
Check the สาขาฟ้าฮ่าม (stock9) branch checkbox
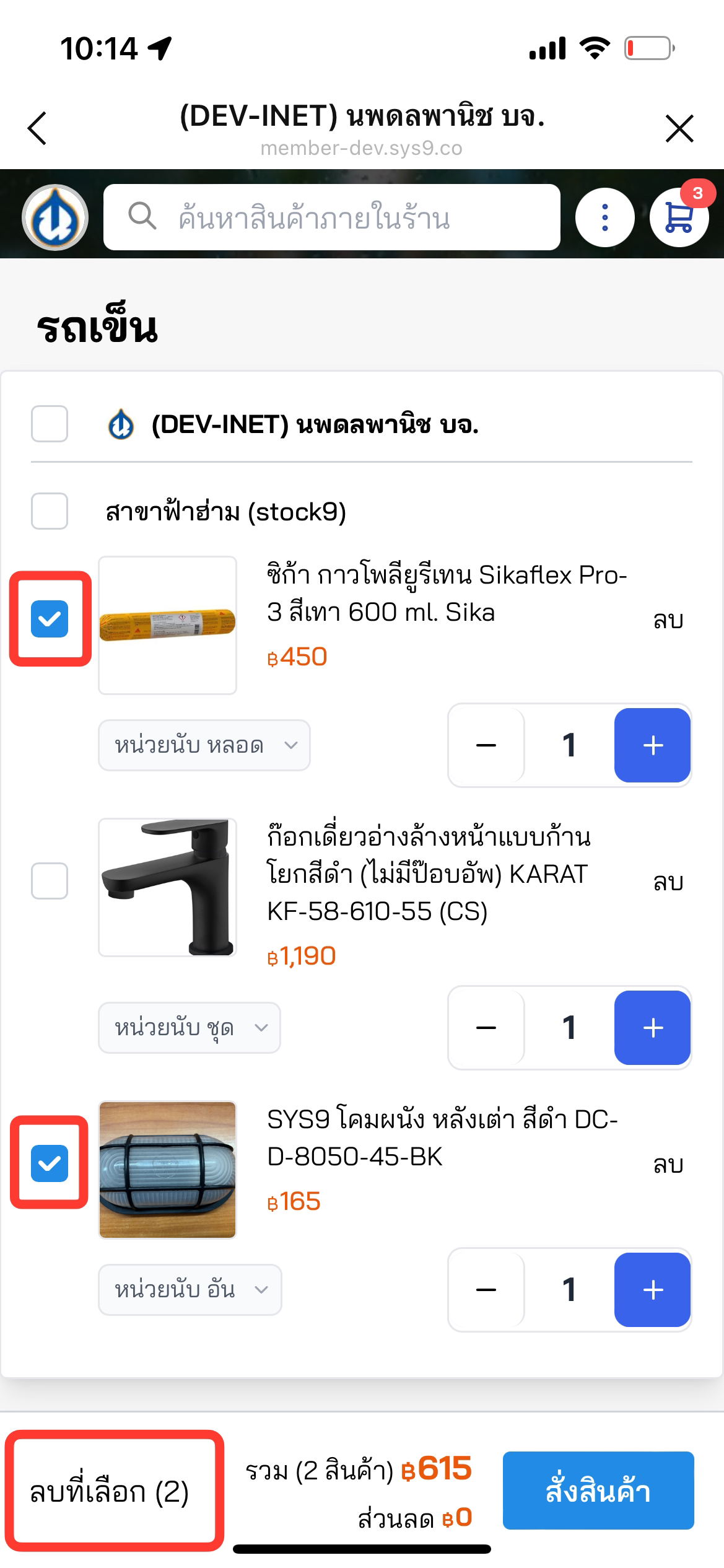pos(50,511)
